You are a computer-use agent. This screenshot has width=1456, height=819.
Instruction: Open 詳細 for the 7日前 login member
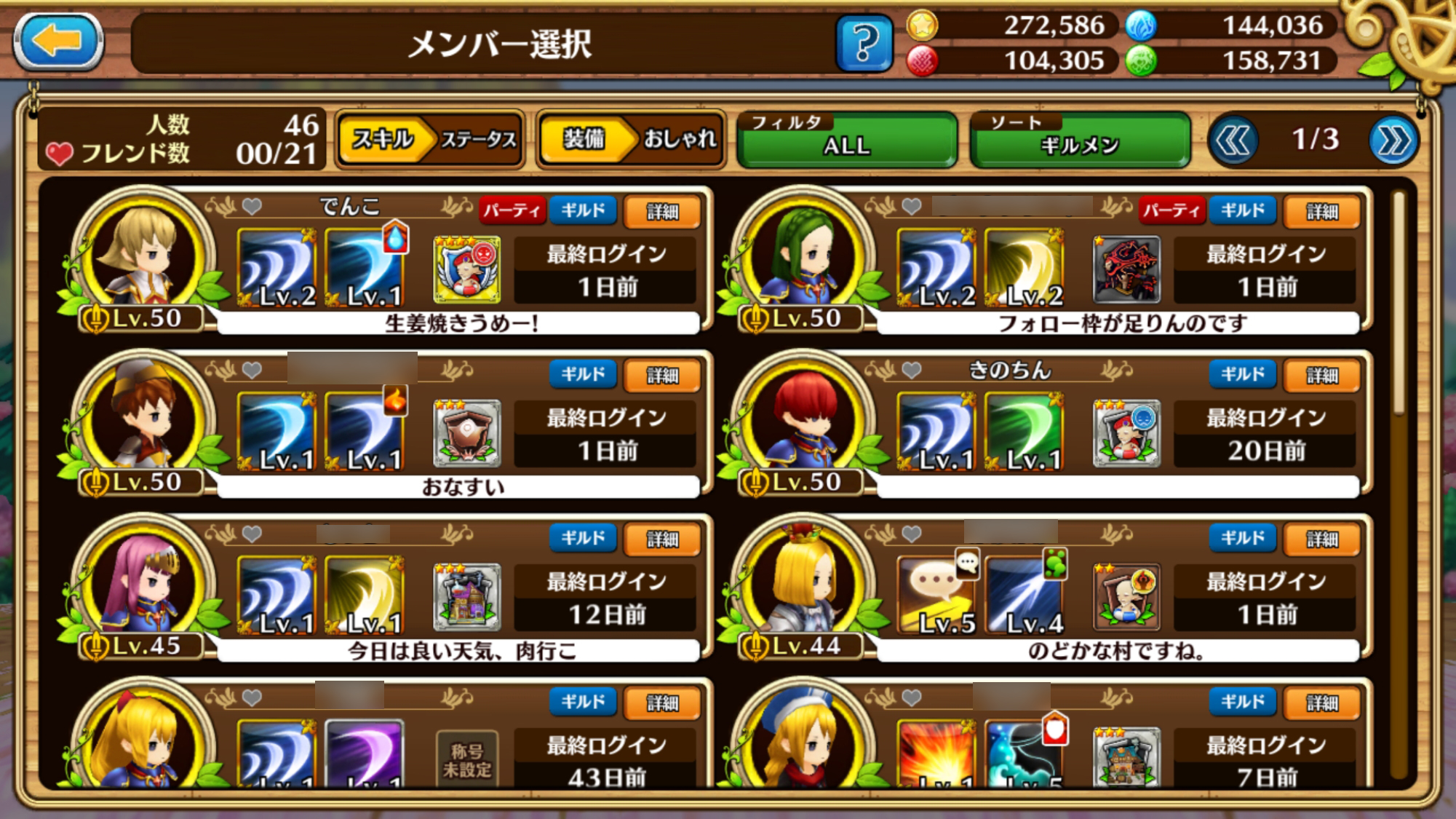(x=1321, y=703)
